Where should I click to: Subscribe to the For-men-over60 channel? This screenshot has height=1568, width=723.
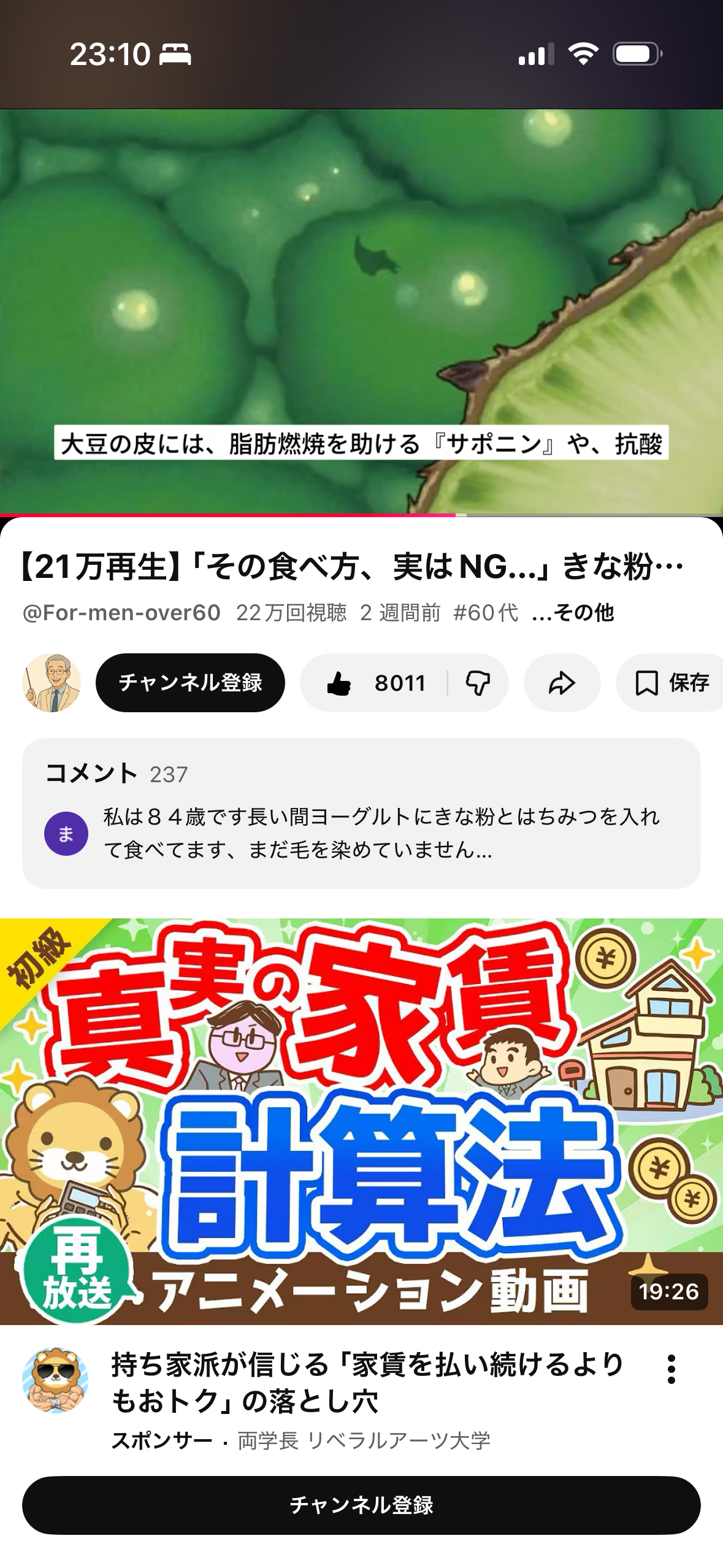pyautogui.click(x=190, y=683)
